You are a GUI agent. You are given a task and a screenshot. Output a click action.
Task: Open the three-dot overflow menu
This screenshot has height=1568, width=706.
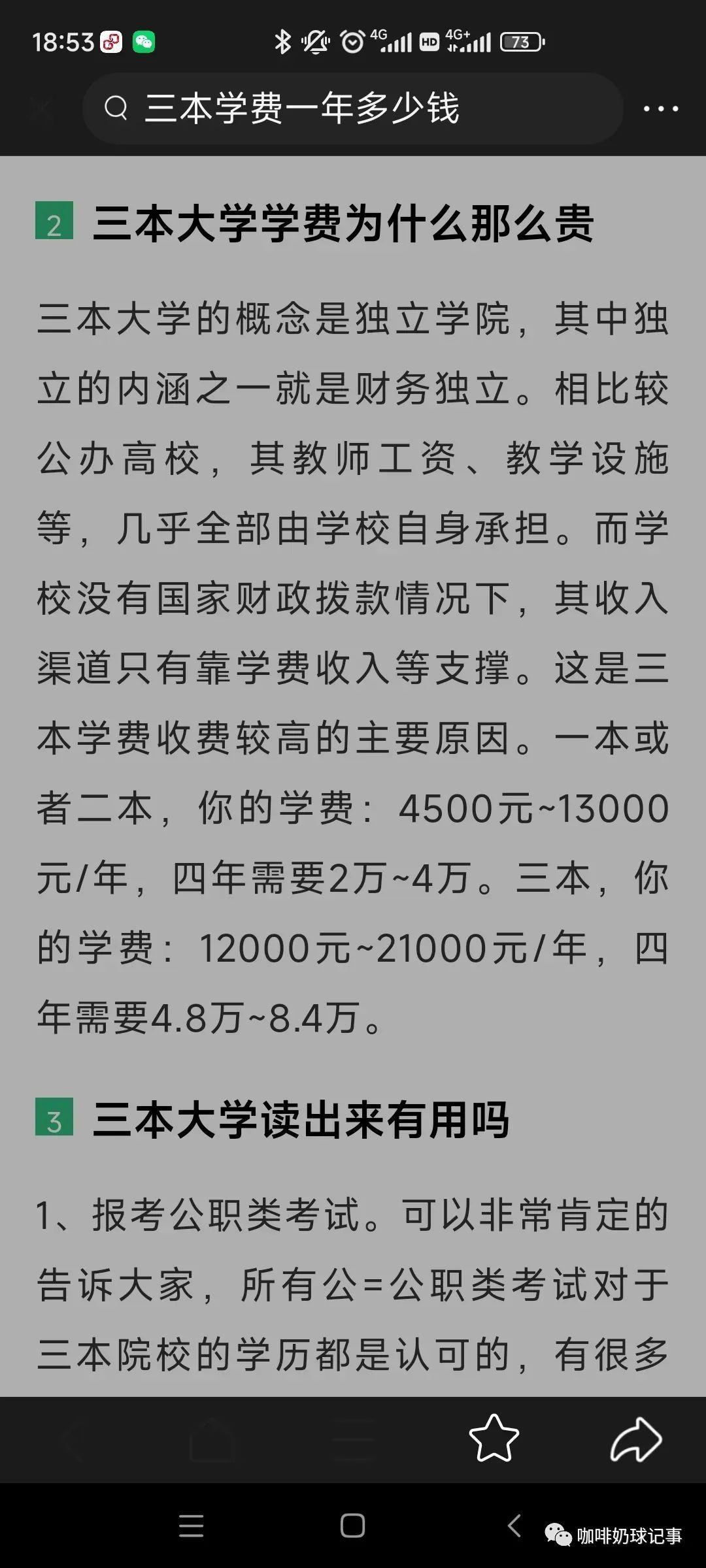click(x=661, y=108)
